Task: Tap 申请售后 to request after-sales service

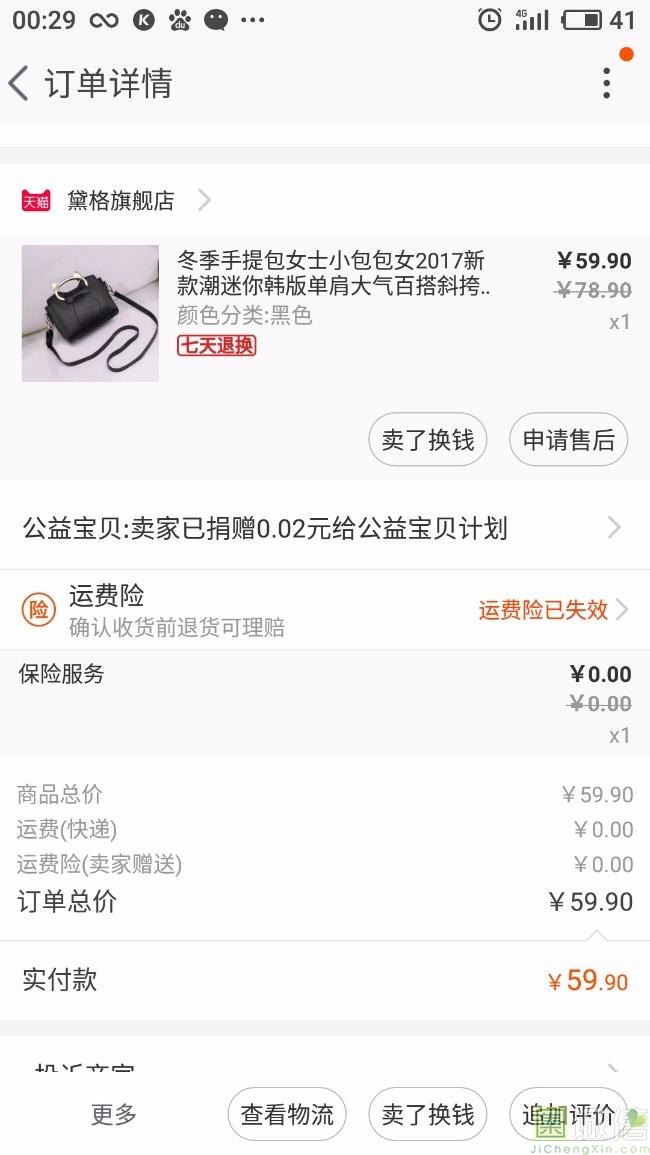Action: pos(568,440)
